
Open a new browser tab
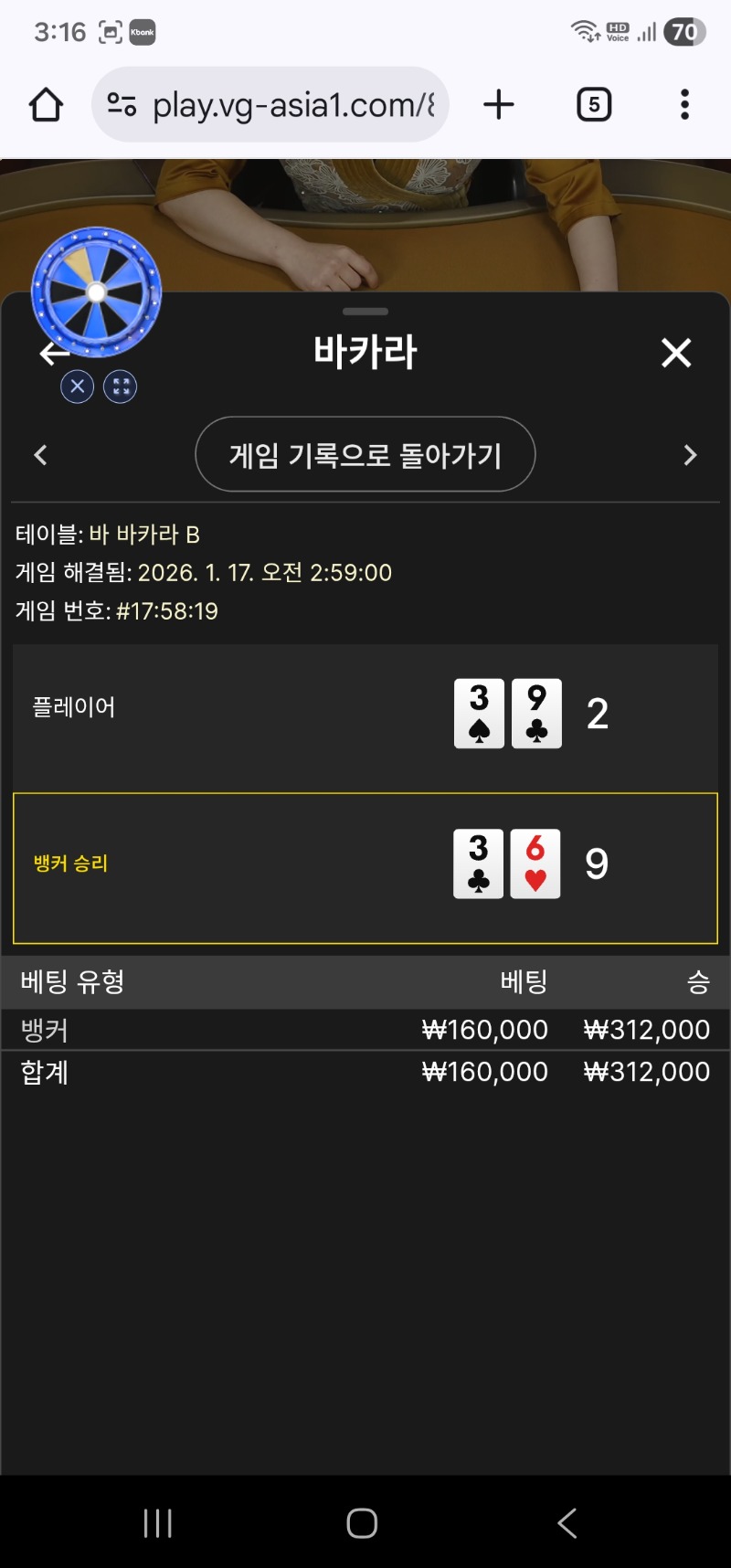498,105
